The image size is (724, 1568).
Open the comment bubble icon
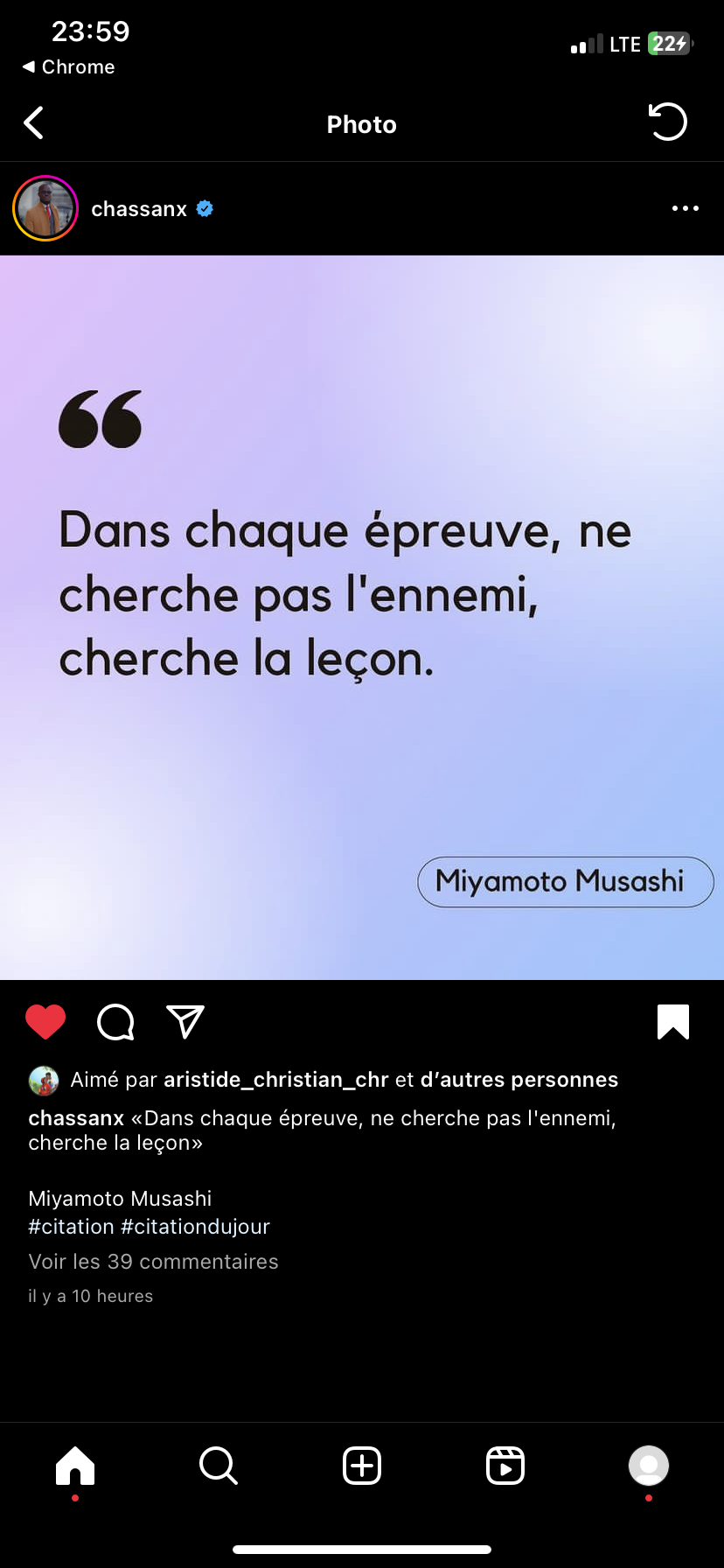point(115,1021)
